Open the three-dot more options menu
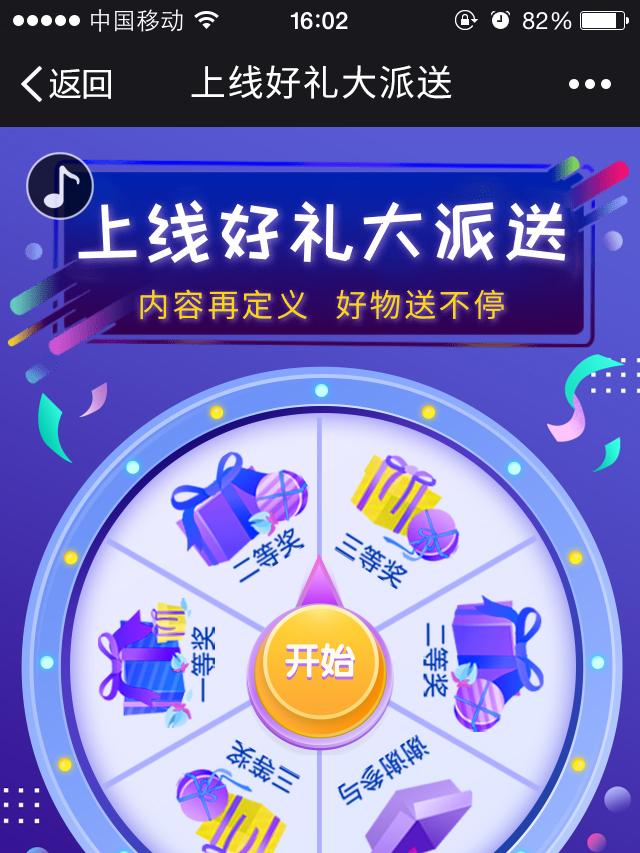This screenshot has height=853, width=640. (x=589, y=85)
